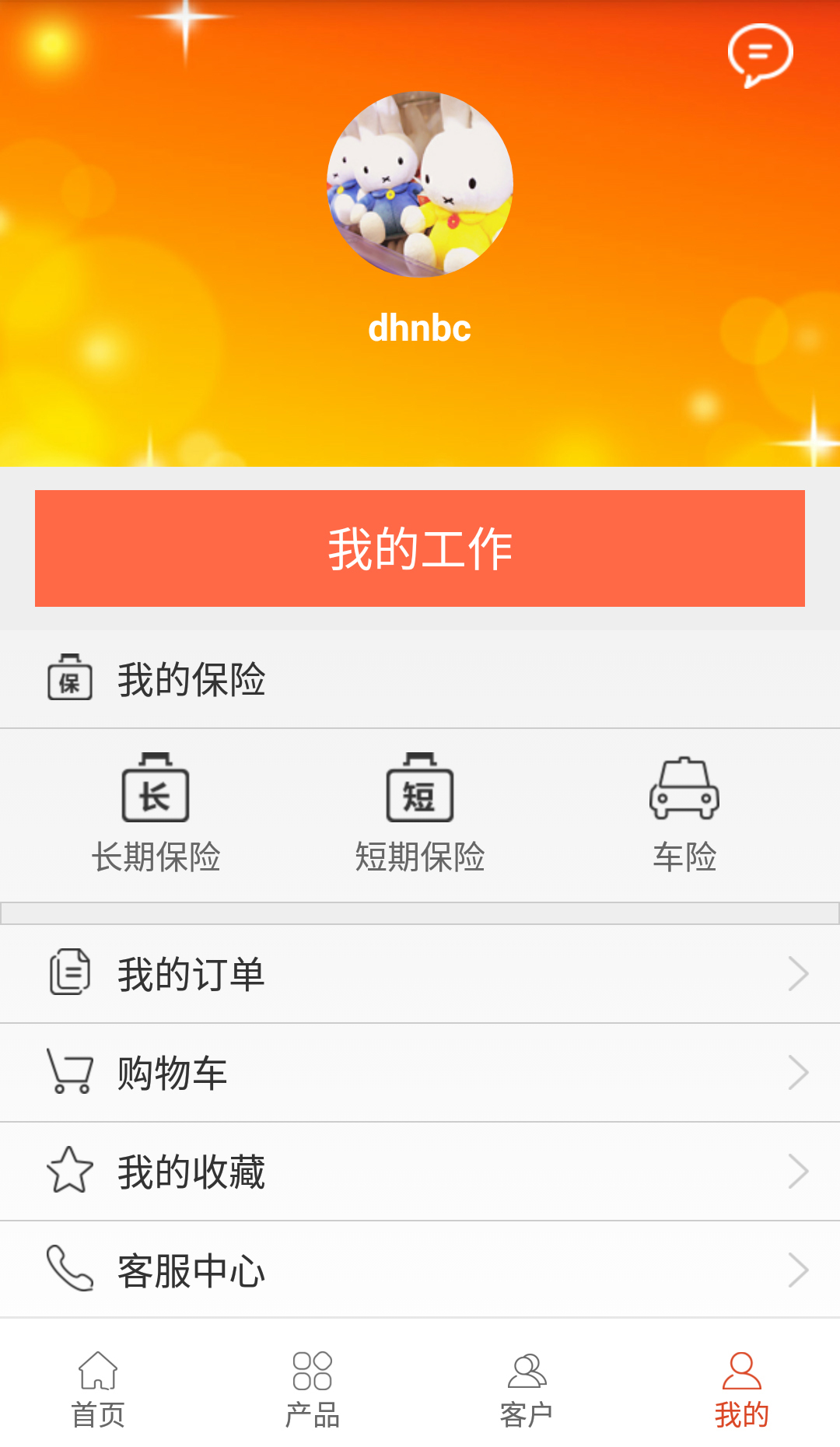Open 我的工作 button
This screenshot has height=1447, width=840.
(420, 548)
